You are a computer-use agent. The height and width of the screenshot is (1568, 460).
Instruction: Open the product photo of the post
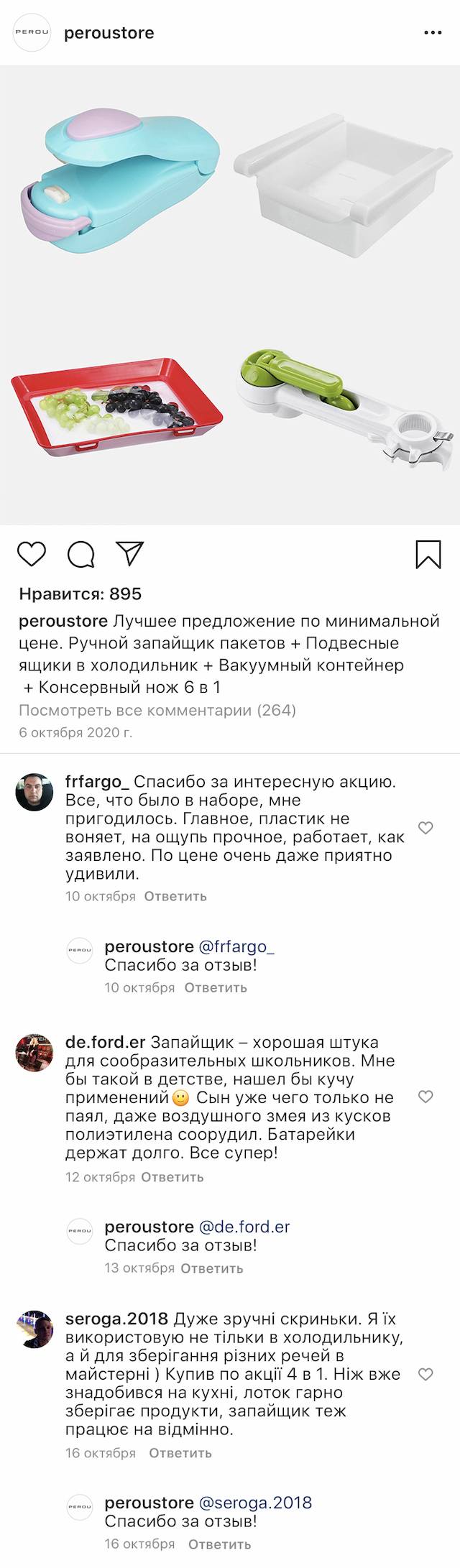coord(230,295)
